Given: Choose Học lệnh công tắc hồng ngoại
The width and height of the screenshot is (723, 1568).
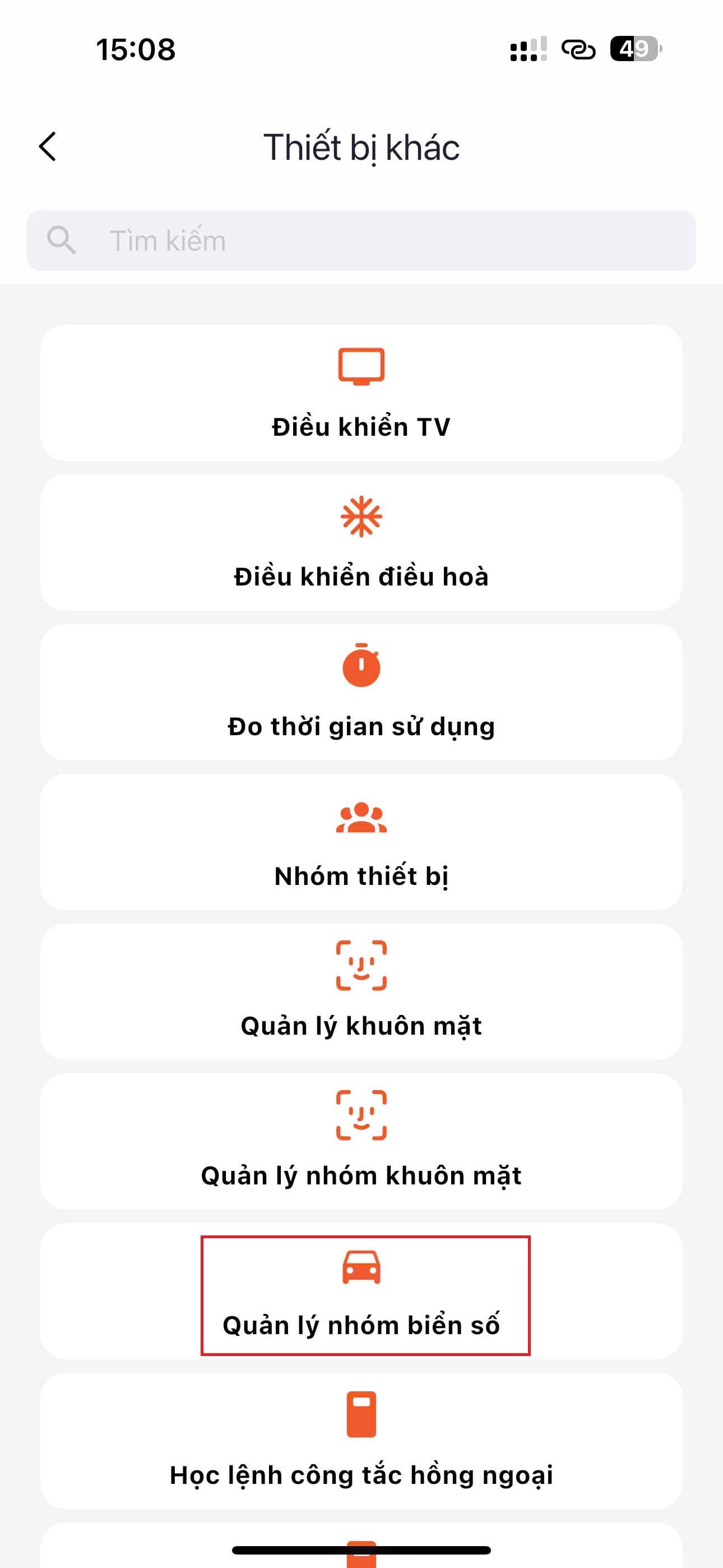Looking at the screenshot, I should 361,1441.
